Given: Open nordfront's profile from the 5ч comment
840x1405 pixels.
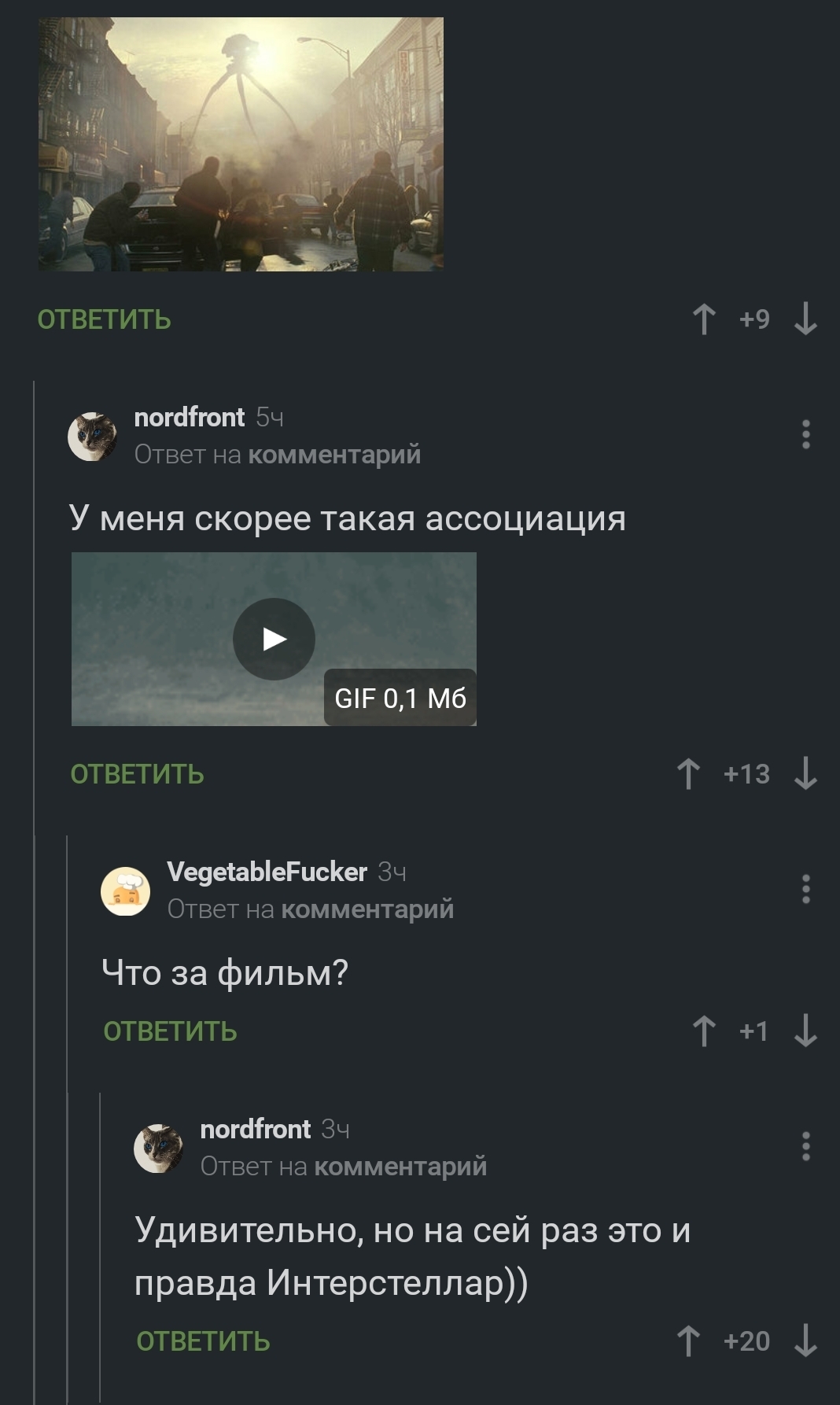Looking at the screenshot, I should click(x=189, y=417).
